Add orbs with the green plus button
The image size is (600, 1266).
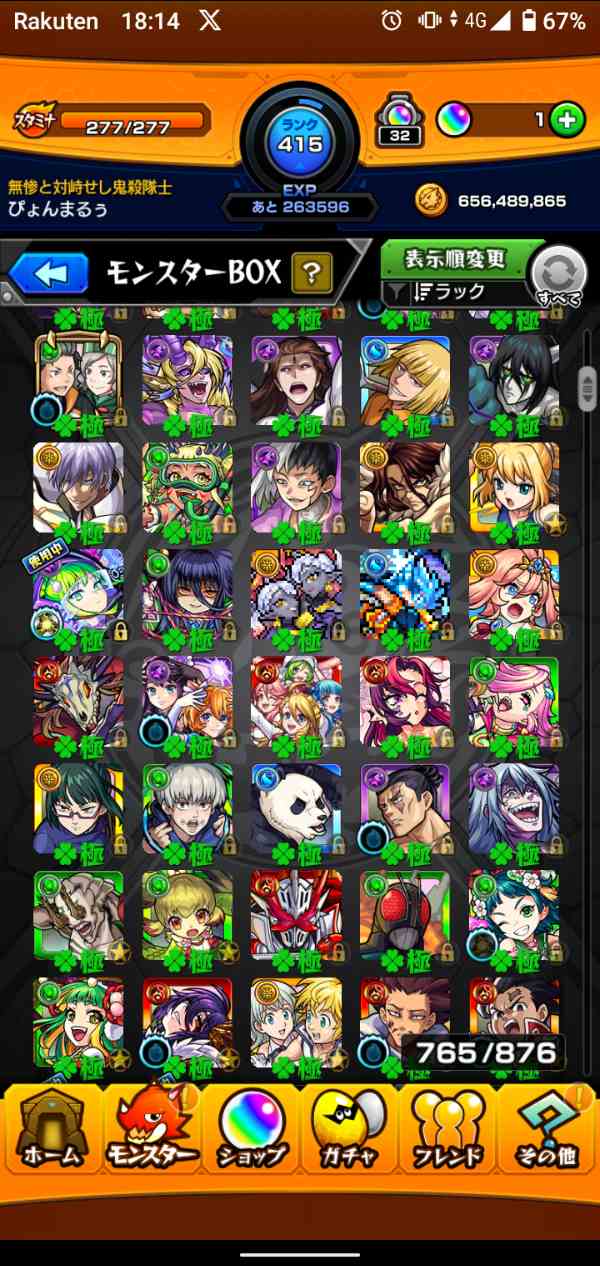pos(567,121)
